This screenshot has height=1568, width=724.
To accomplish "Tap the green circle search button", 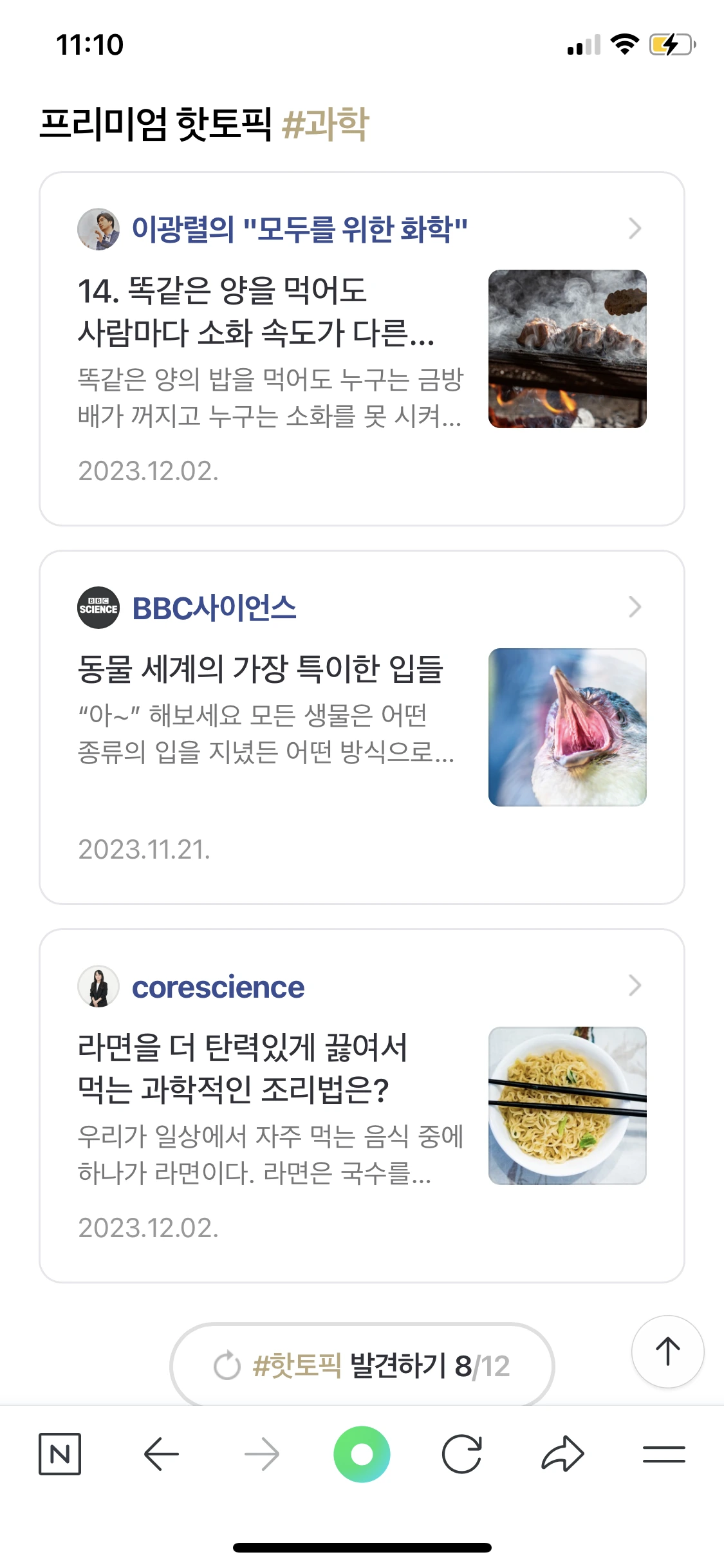I will [x=362, y=1454].
